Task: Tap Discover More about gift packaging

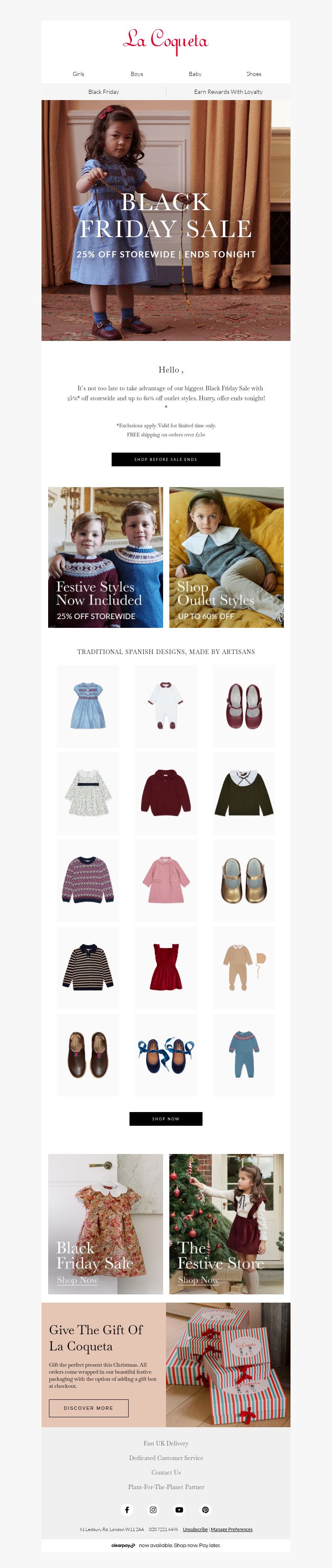Action: coord(88,1408)
